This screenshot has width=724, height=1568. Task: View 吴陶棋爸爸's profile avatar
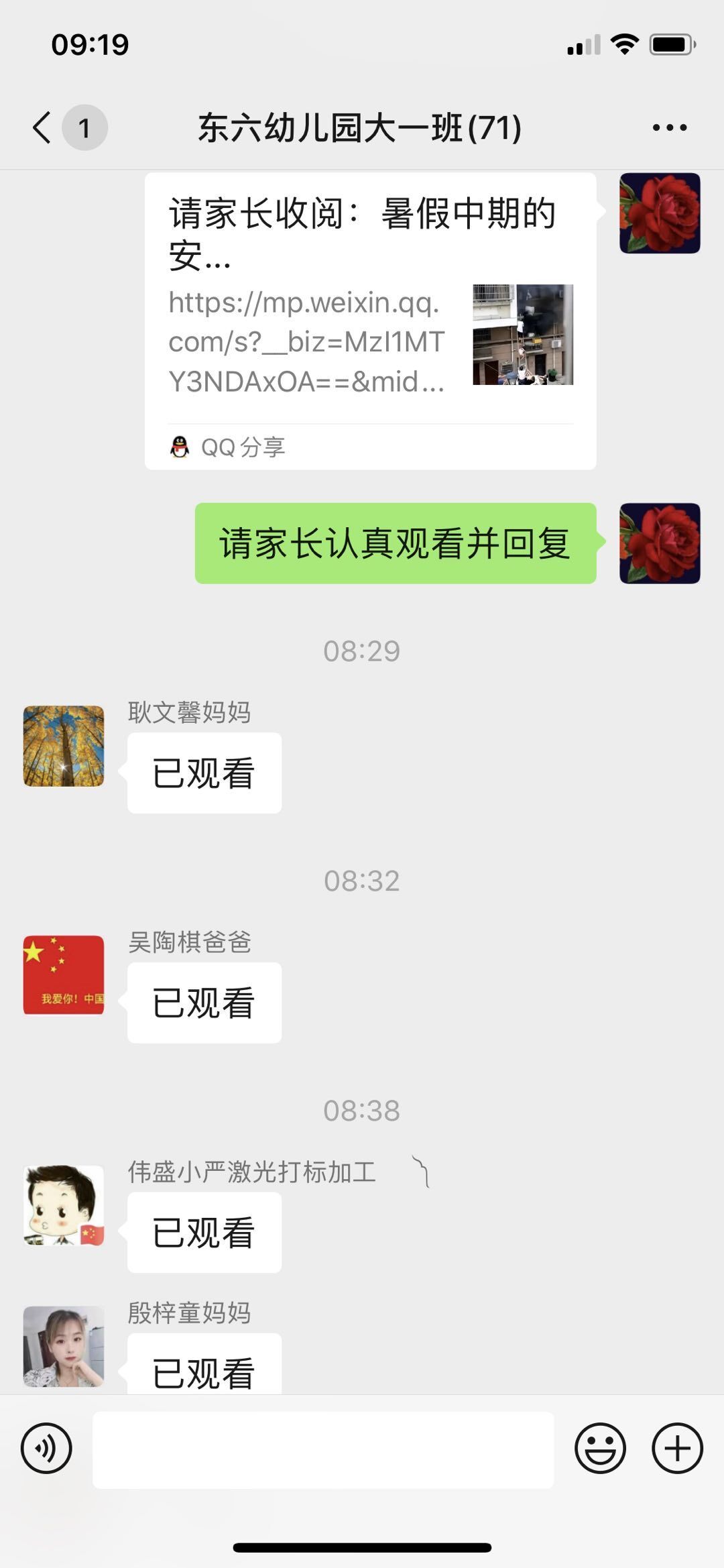click(64, 975)
